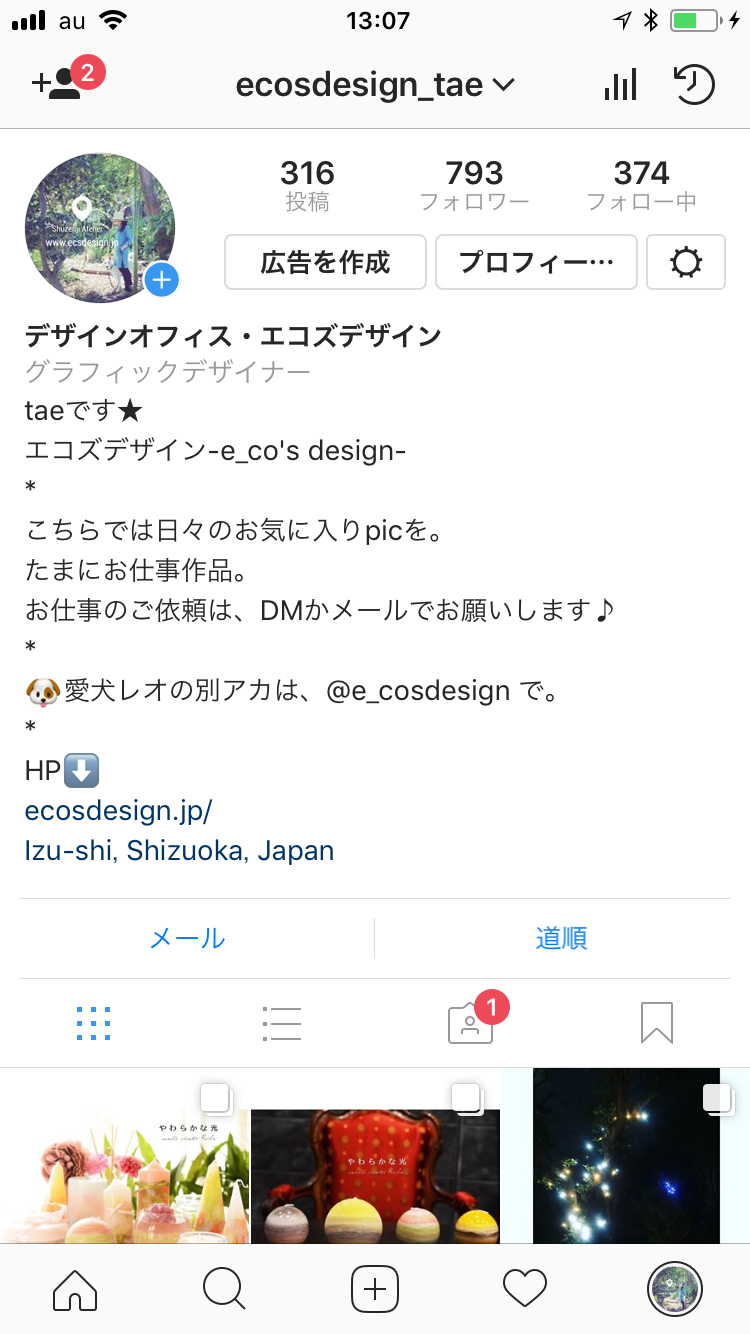Tap the Izu-shi, Shizuoka, Japan location link
This screenshot has height=1334, width=750.
pos(179,851)
